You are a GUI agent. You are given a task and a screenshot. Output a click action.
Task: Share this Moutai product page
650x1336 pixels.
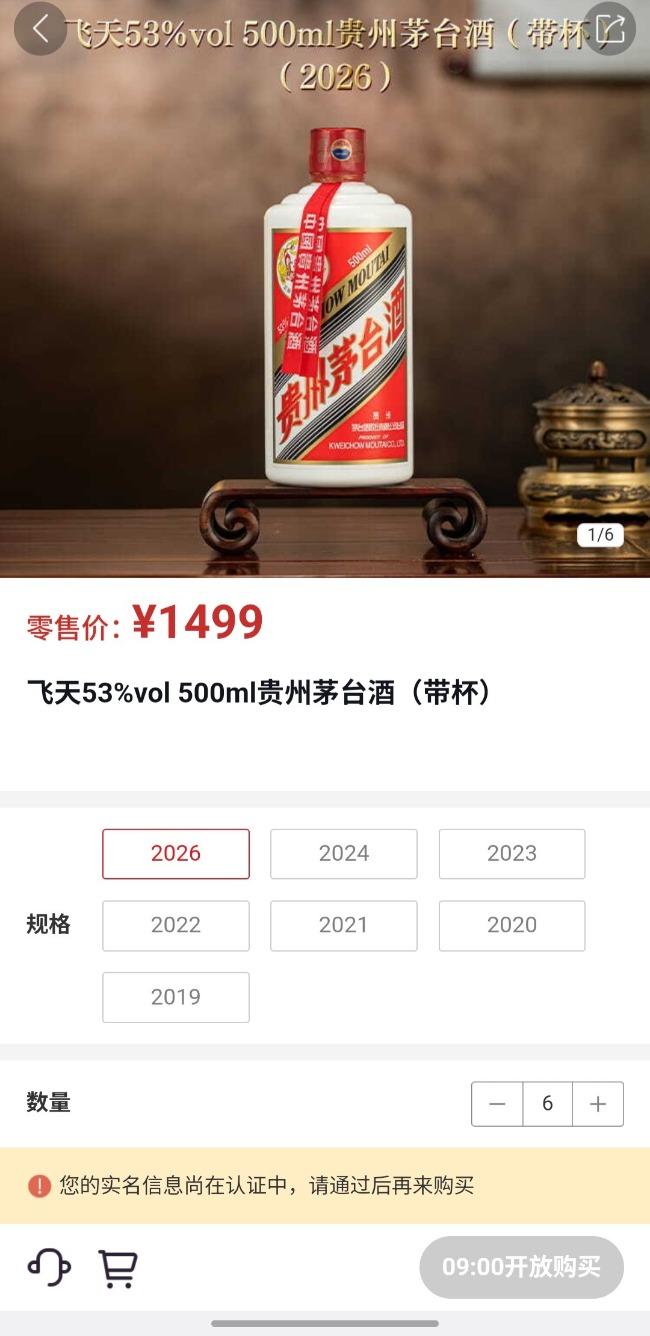pos(609,29)
